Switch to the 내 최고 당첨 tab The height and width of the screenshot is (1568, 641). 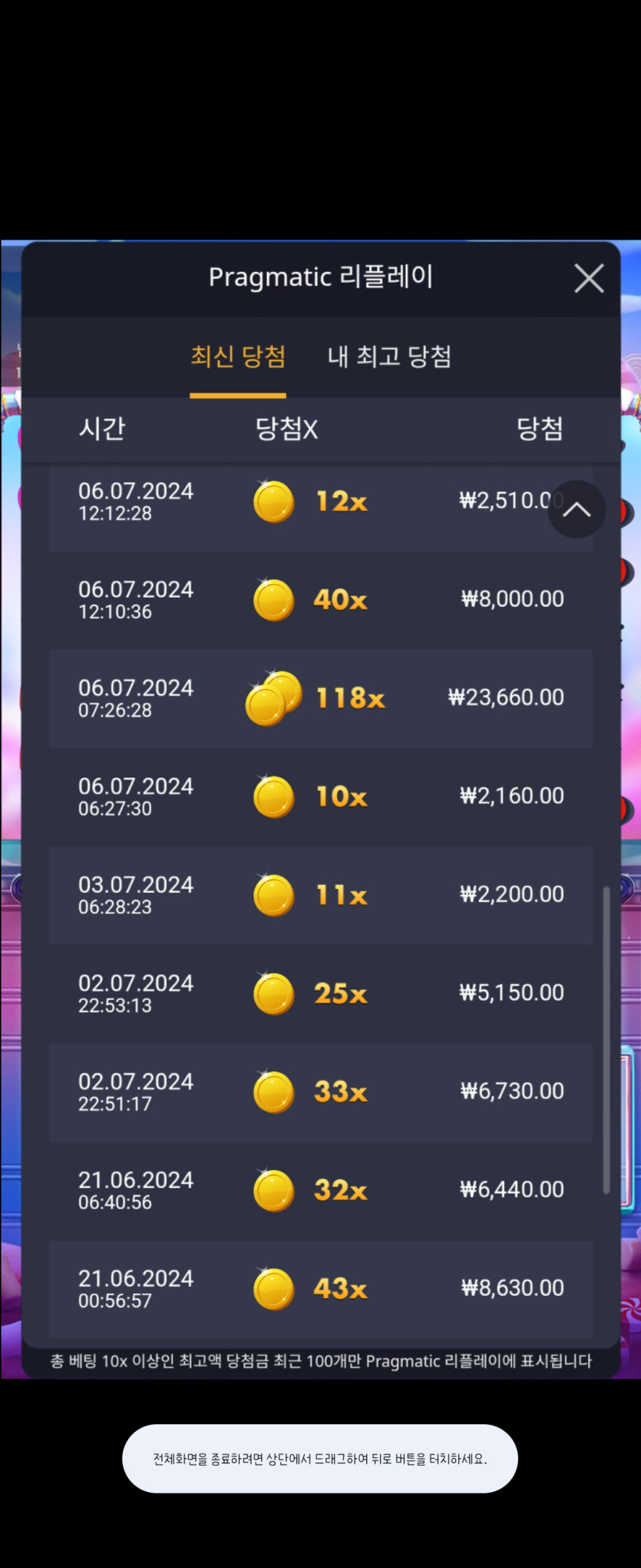[389, 356]
